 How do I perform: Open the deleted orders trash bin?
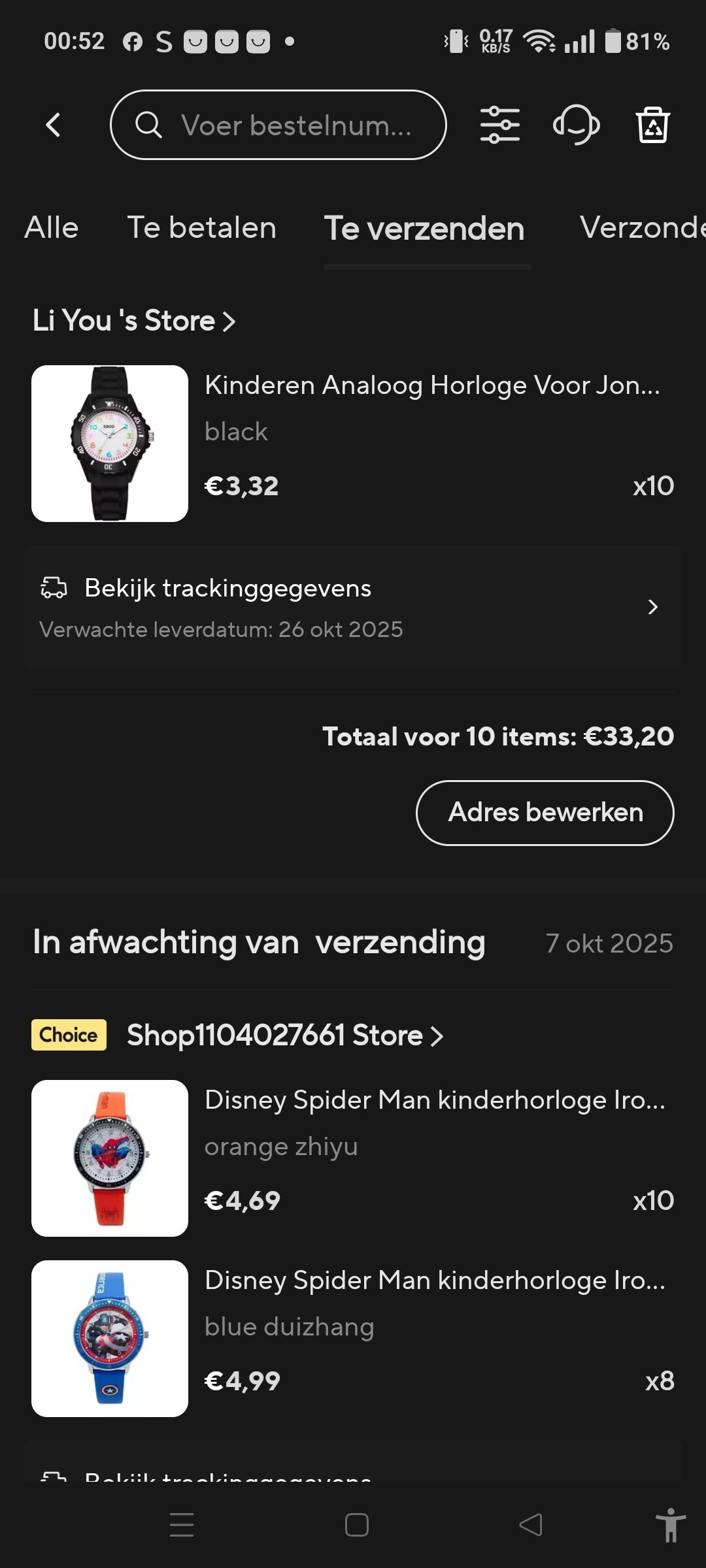[653, 125]
